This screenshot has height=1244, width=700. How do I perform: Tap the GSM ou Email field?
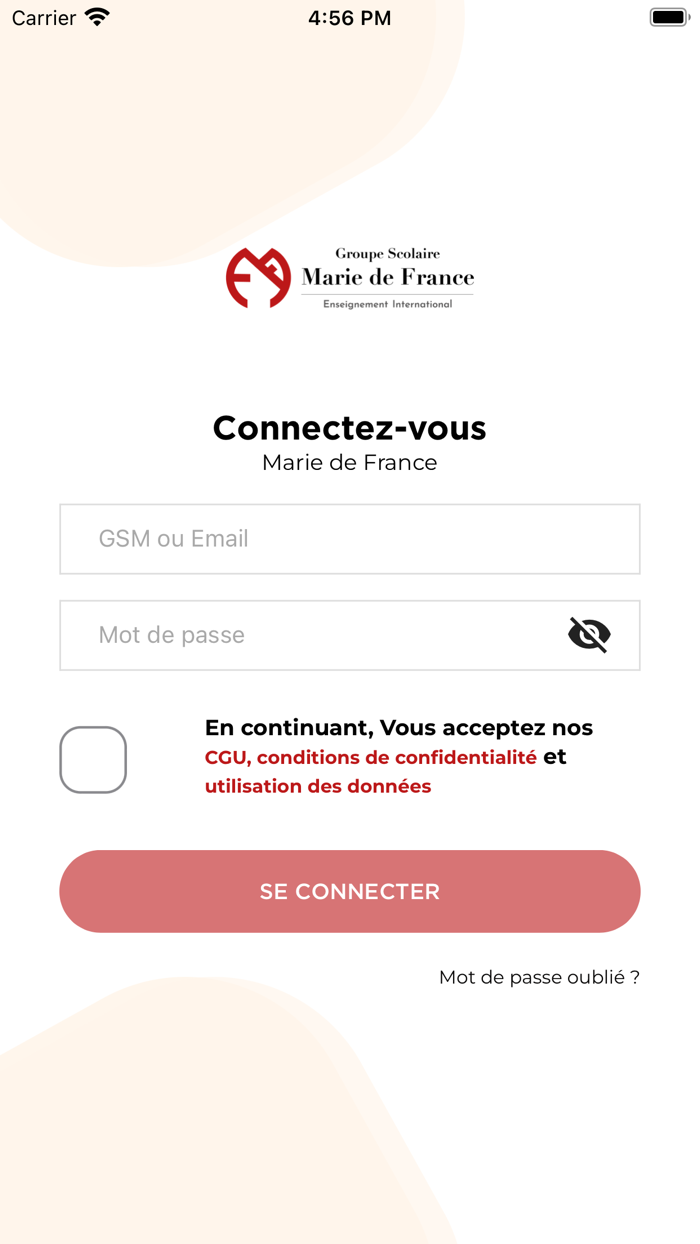click(x=349, y=539)
